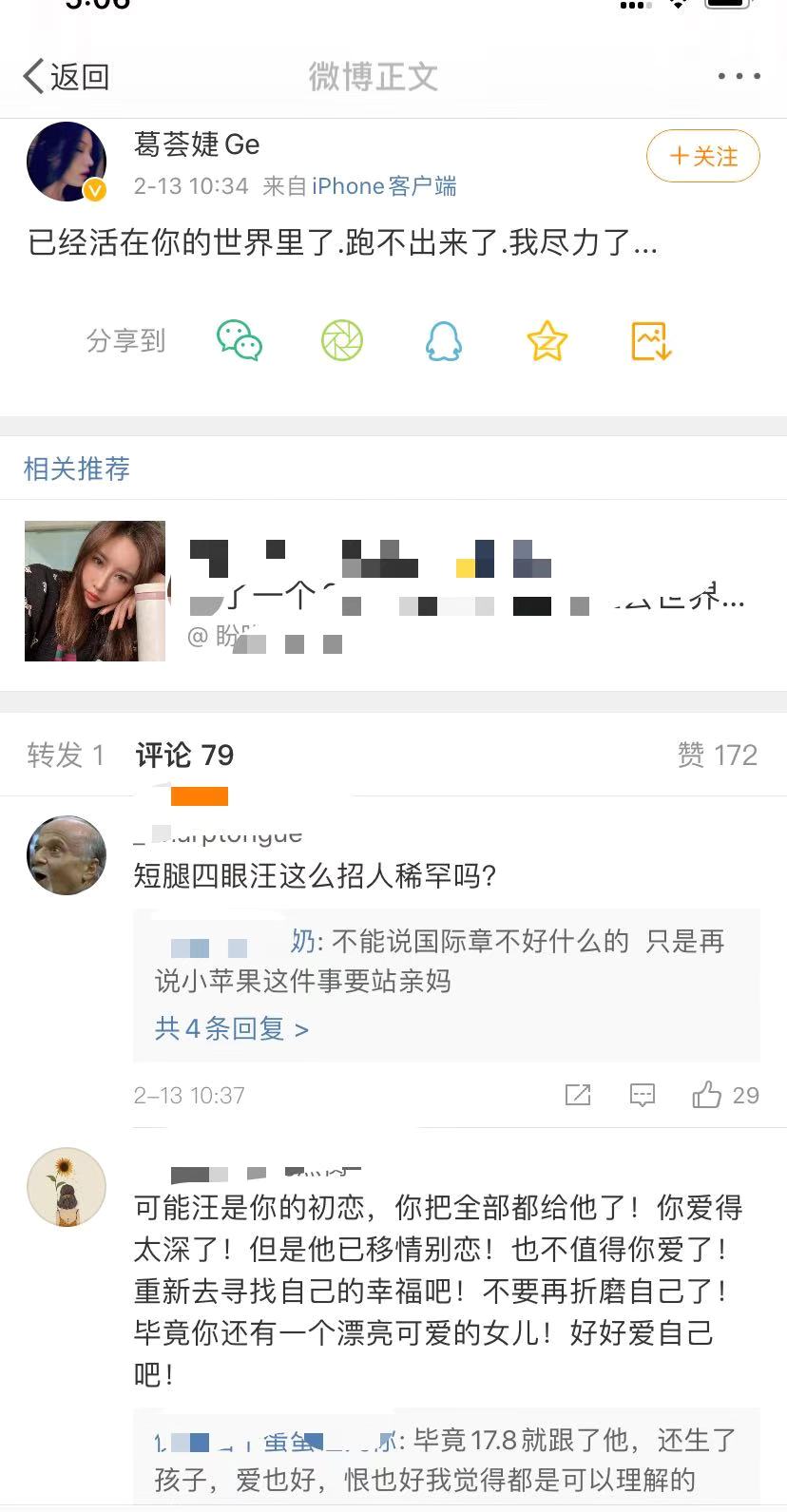Open 葛荟婕 Ge's profile avatar

[x=66, y=162]
